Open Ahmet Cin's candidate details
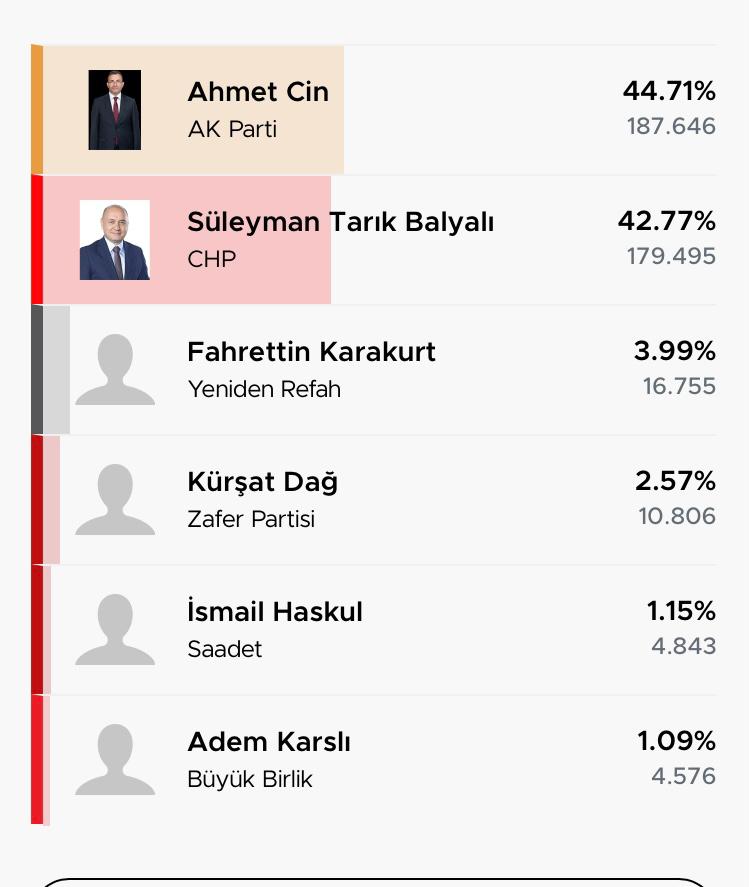This screenshot has height=887, width=749. pos(257,92)
